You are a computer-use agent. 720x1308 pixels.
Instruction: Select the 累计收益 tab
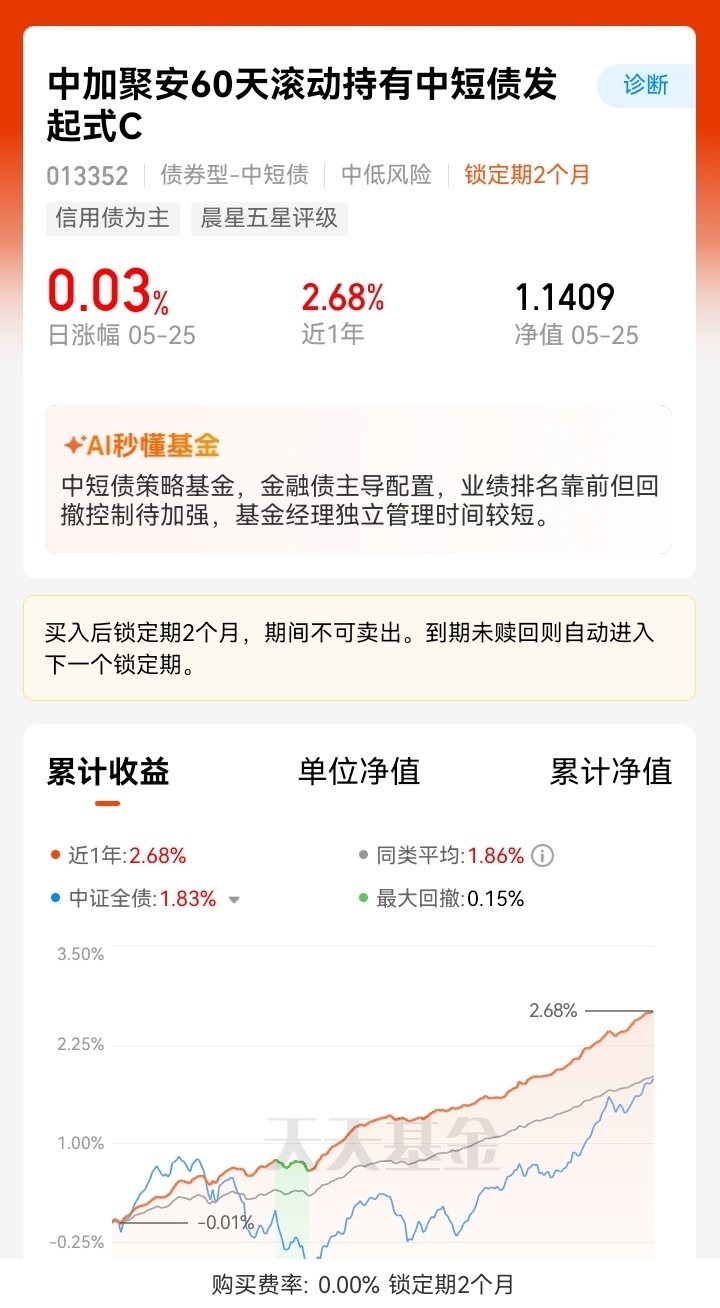(108, 771)
